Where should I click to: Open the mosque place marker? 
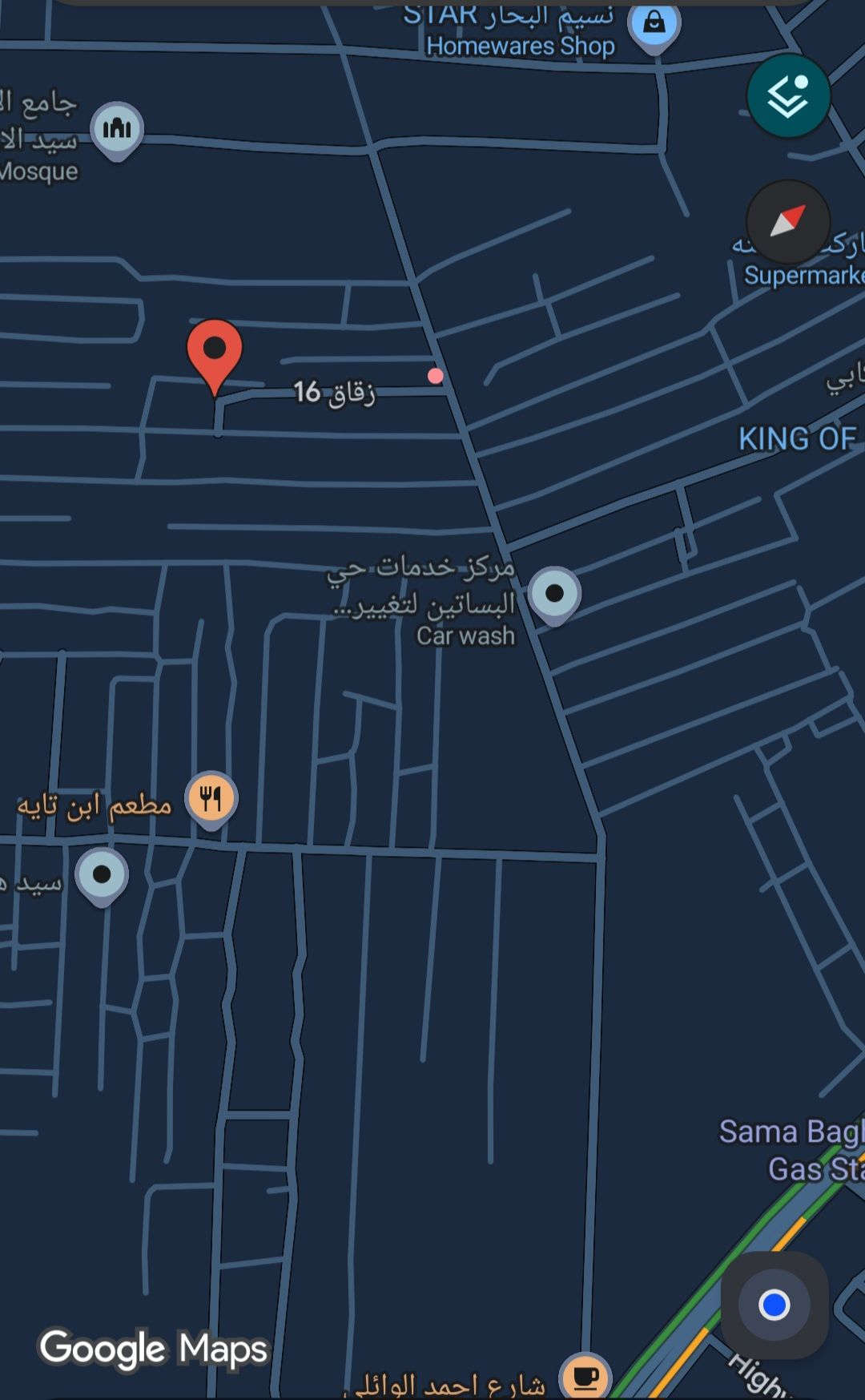coord(117,128)
